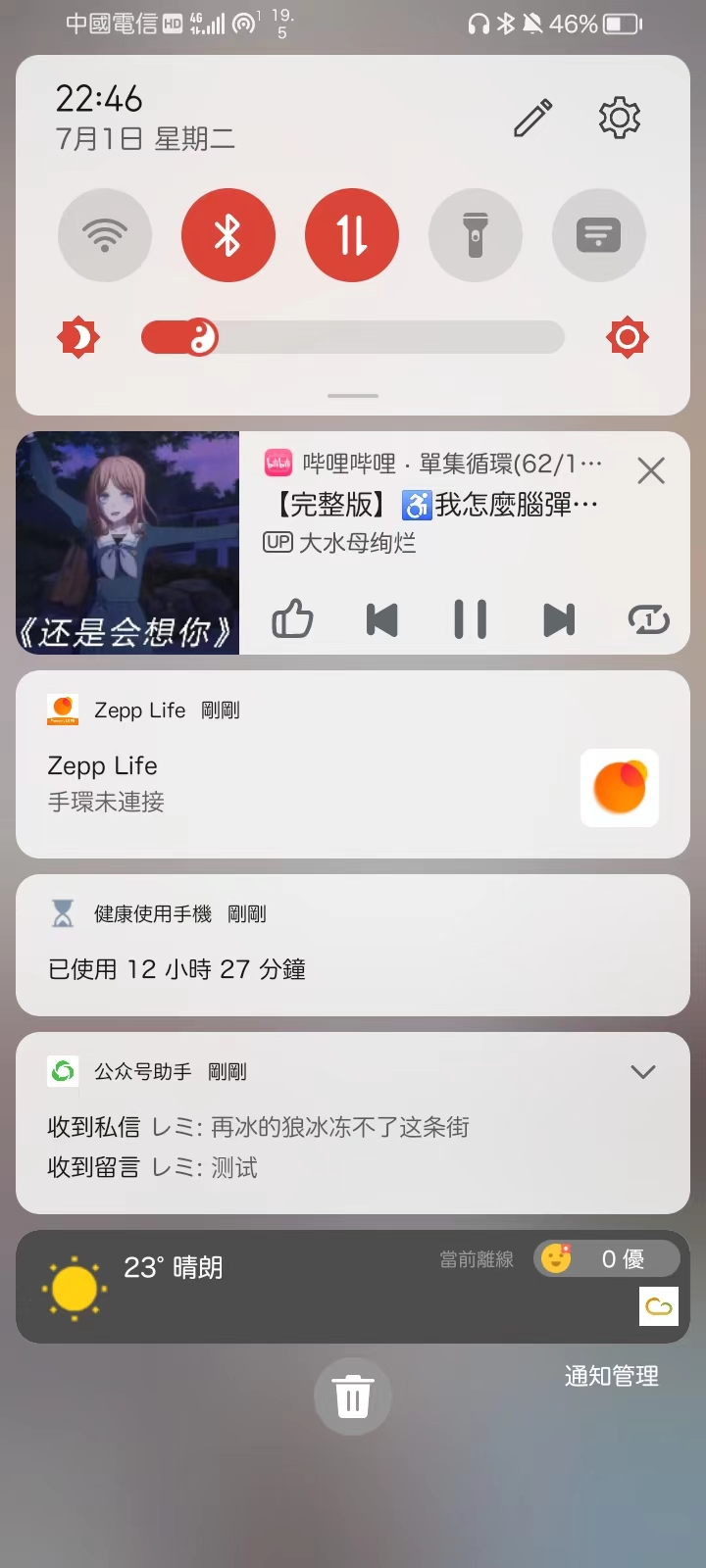Open system settings via the gear icon
706x1568 pixels.
point(618,118)
